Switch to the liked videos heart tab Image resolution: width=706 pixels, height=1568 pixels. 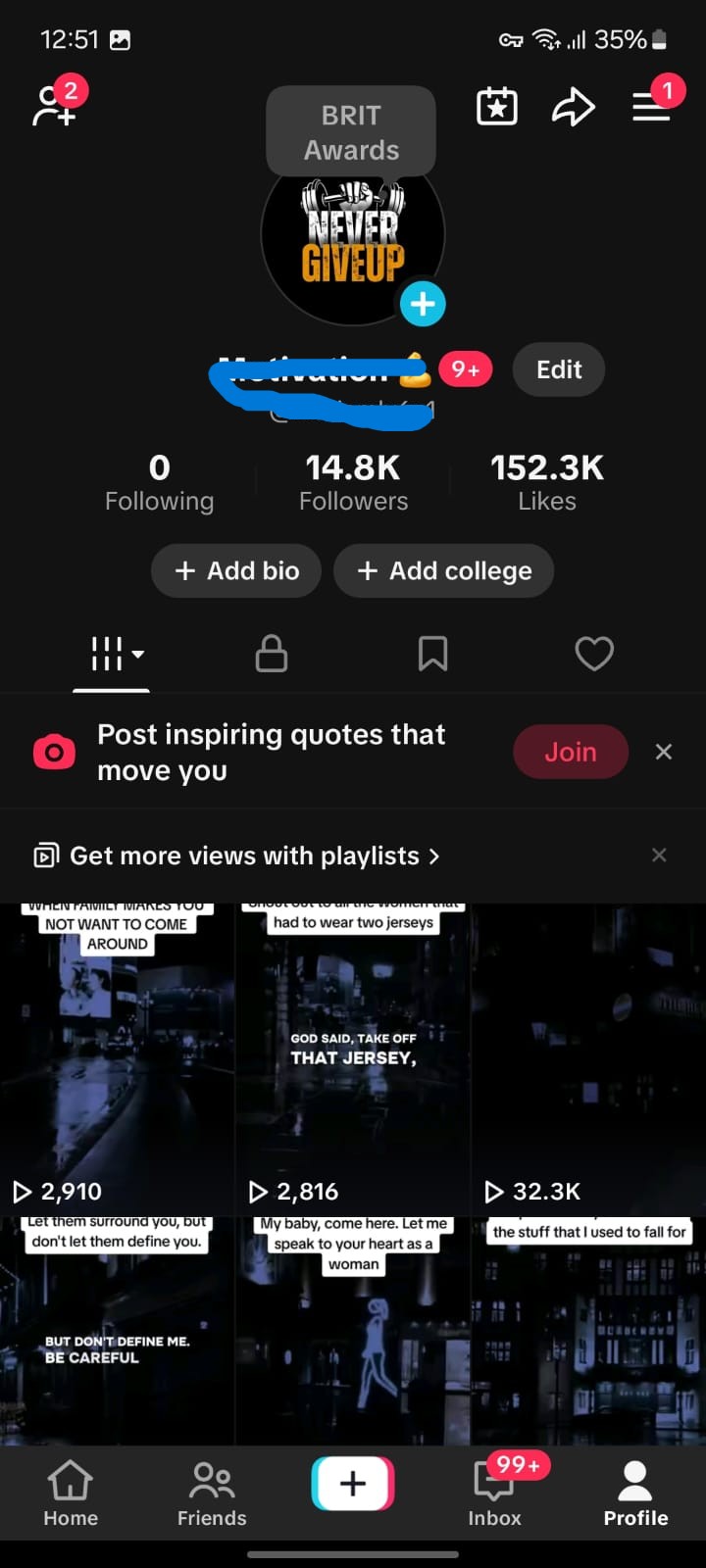594,654
